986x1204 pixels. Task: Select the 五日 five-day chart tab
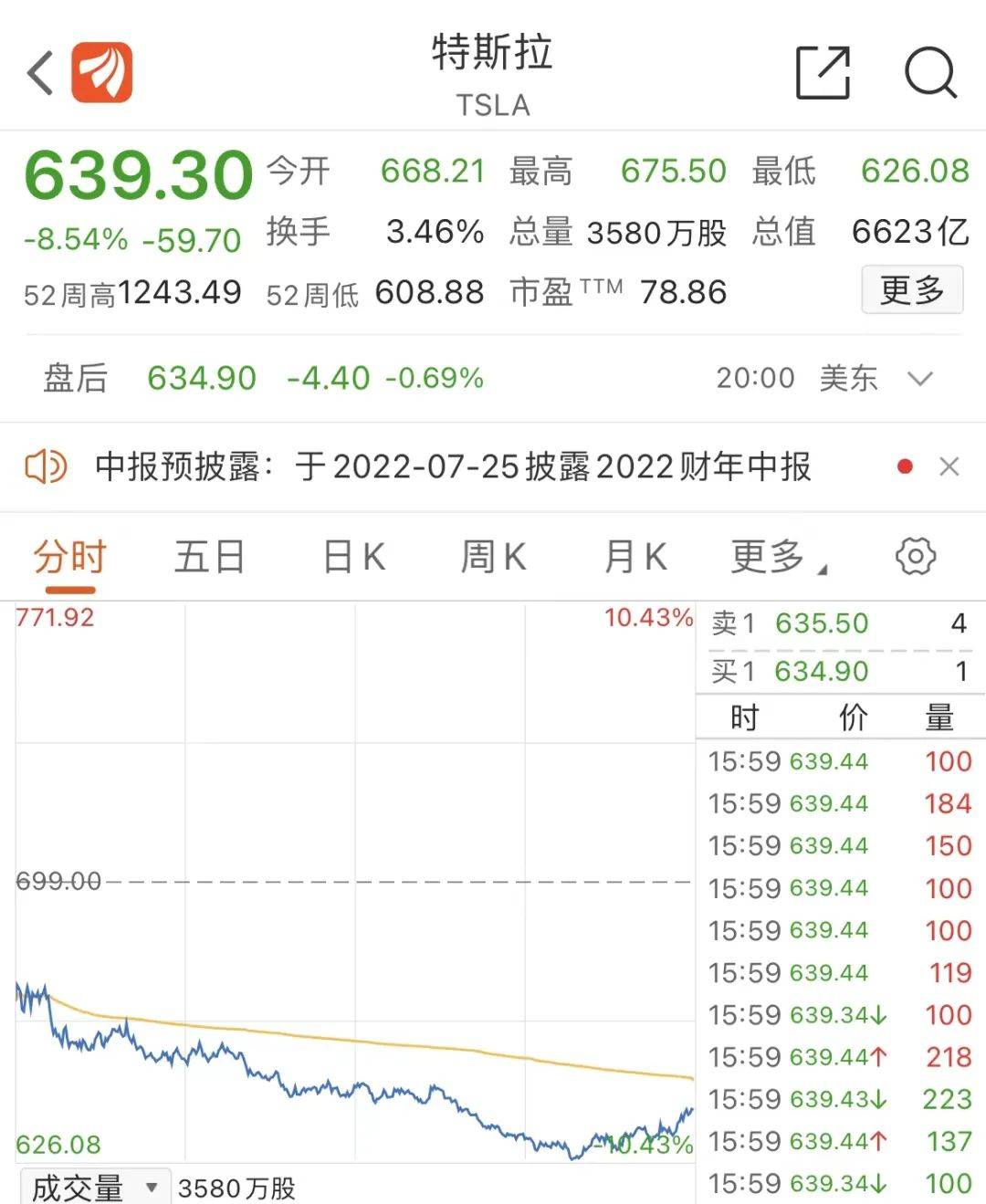pos(208,555)
